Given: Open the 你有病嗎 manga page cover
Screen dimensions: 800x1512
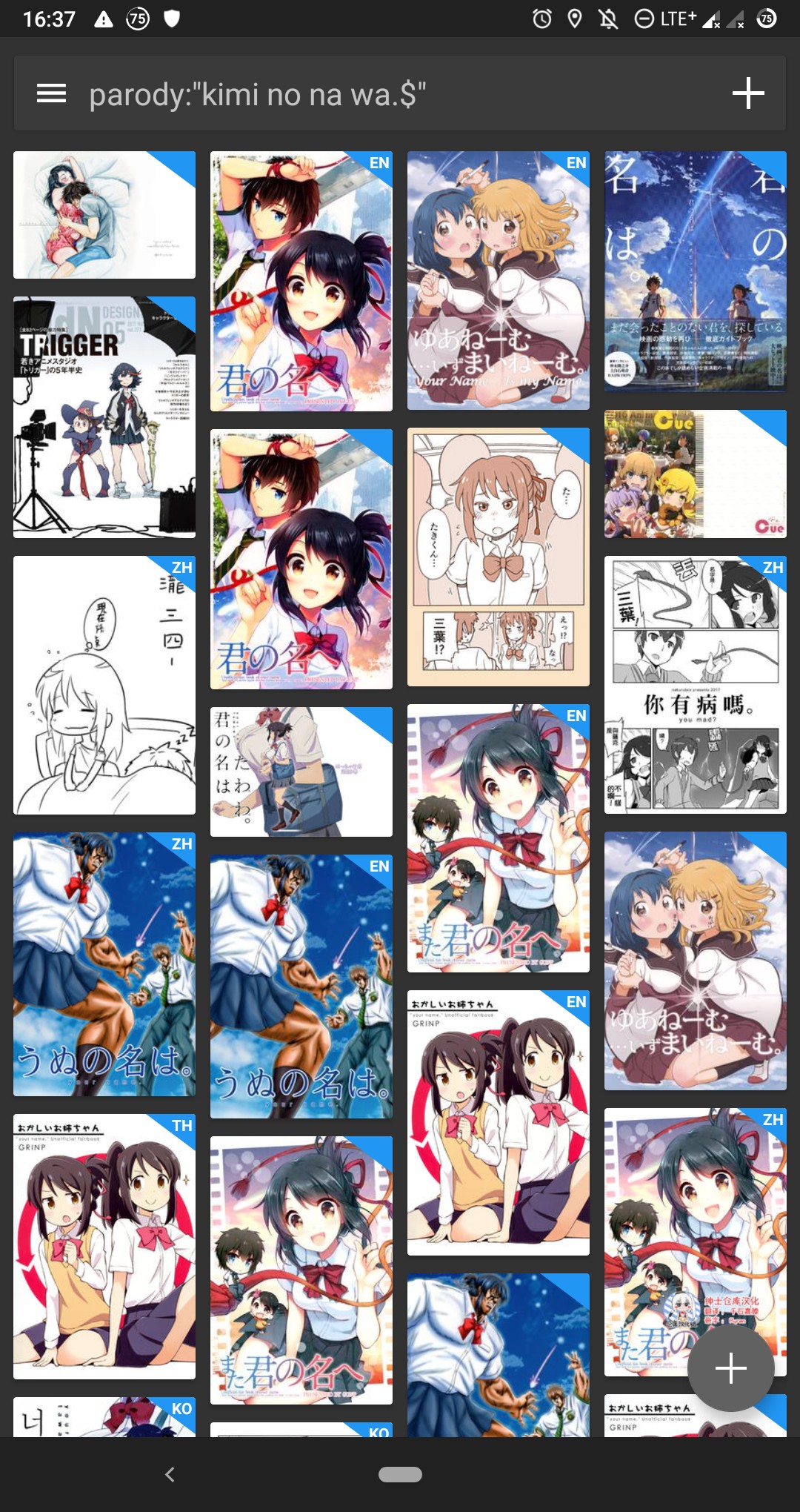Looking at the screenshot, I should tap(695, 685).
